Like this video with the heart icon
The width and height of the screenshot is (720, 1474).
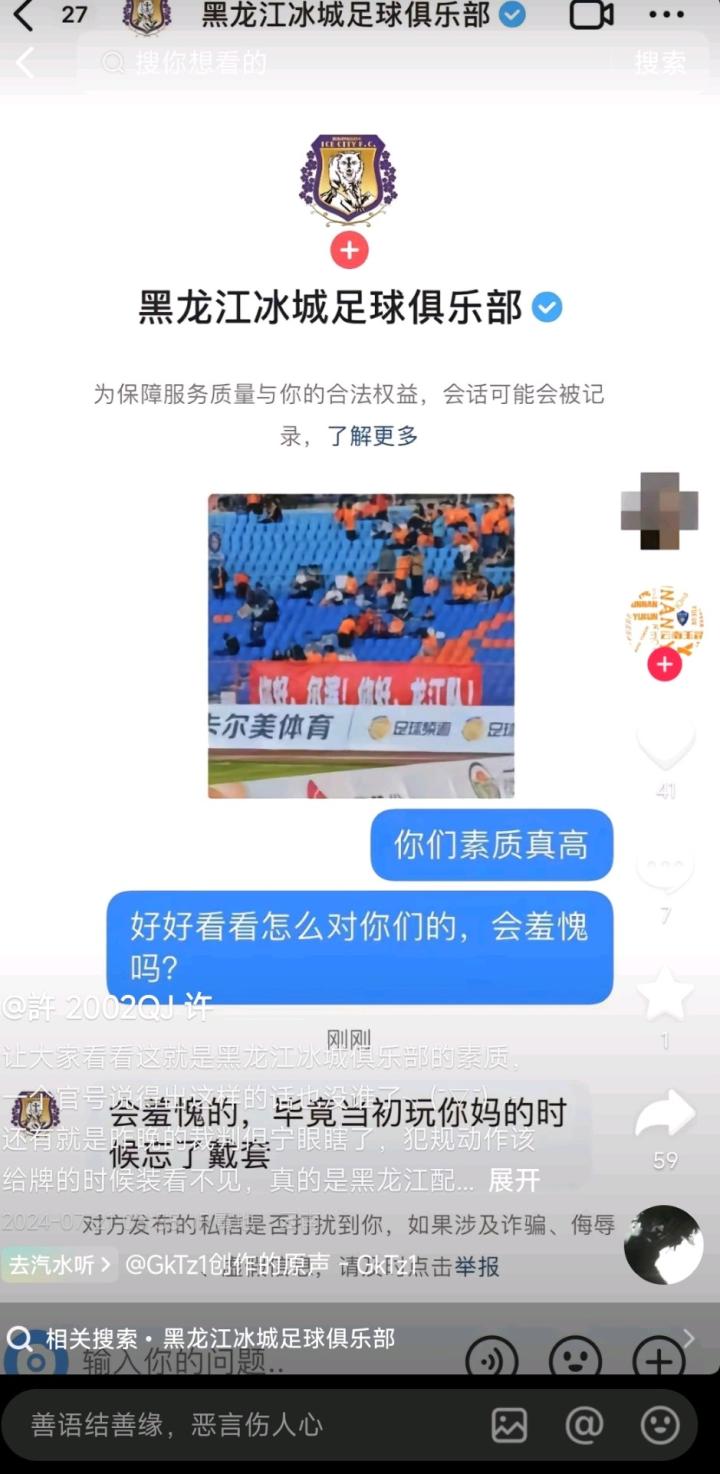pyautogui.click(x=665, y=745)
